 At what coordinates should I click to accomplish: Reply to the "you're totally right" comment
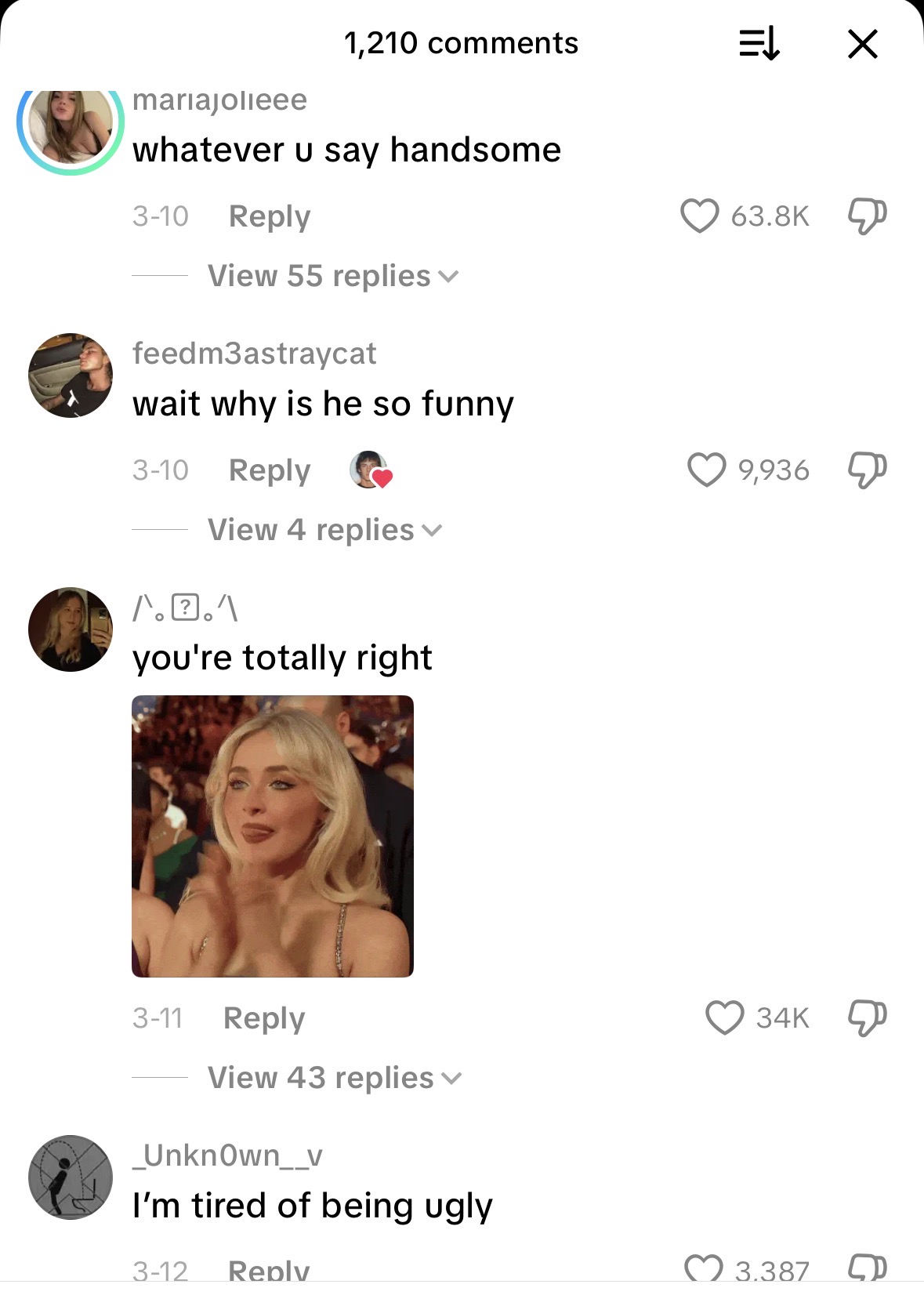(263, 1018)
